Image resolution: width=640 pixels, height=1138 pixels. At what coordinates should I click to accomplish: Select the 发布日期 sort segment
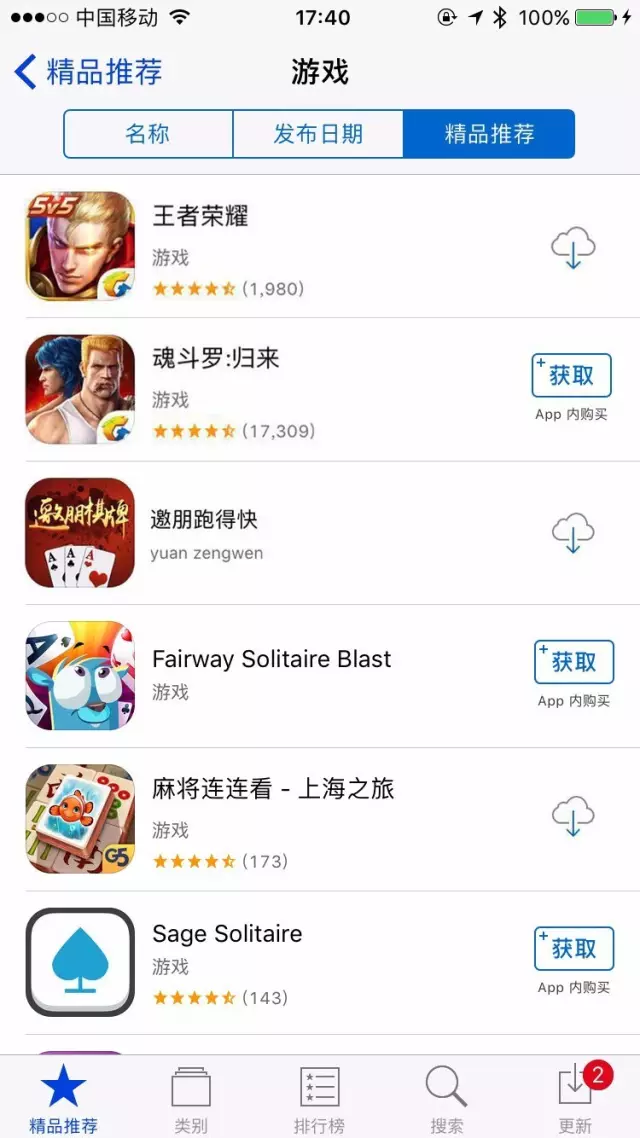[318, 134]
